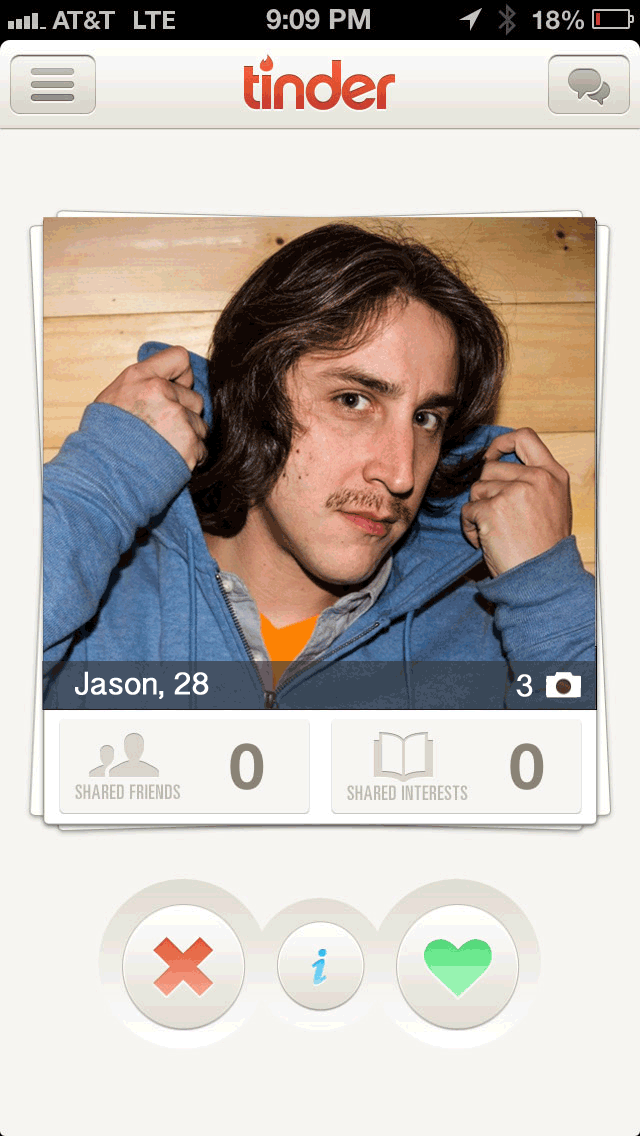This screenshot has height=1136, width=640.
Task: View profile info with the i button
Action: 320,967
